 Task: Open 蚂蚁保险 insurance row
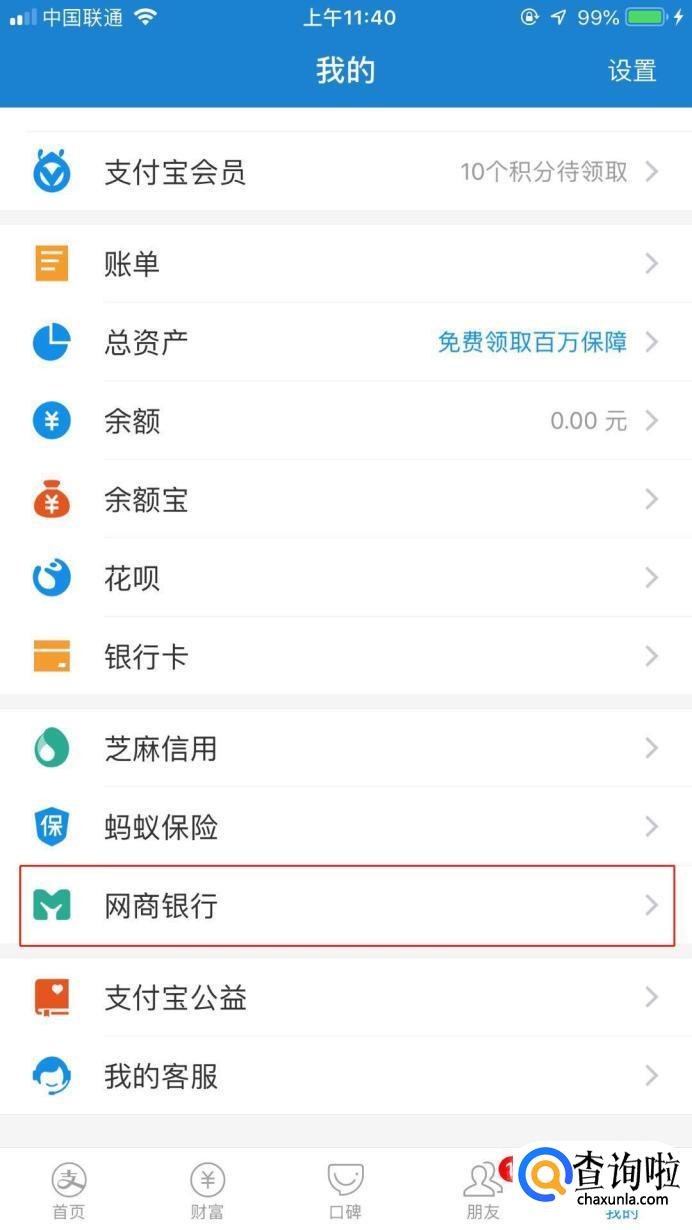click(x=345, y=827)
